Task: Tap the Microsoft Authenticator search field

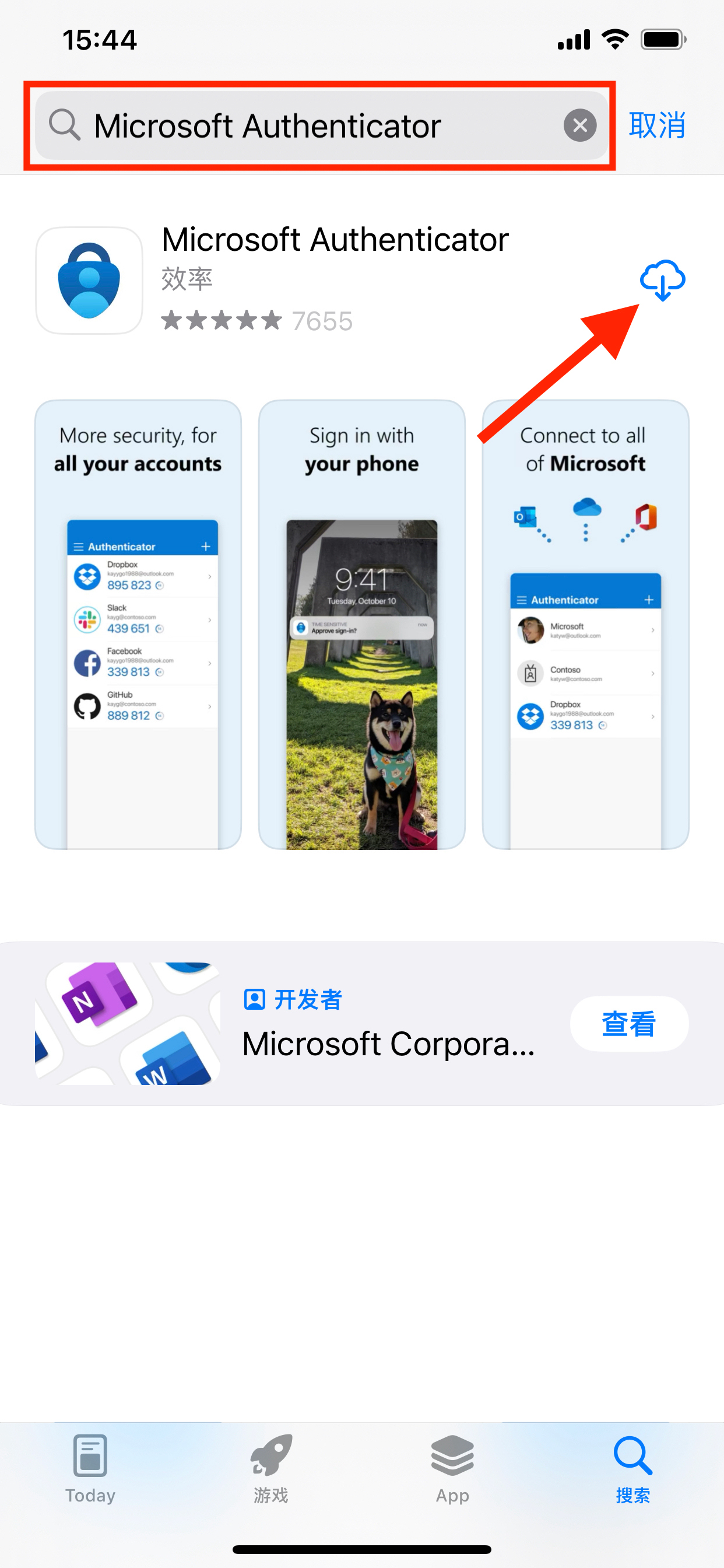Action: pyautogui.click(x=304, y=126)
